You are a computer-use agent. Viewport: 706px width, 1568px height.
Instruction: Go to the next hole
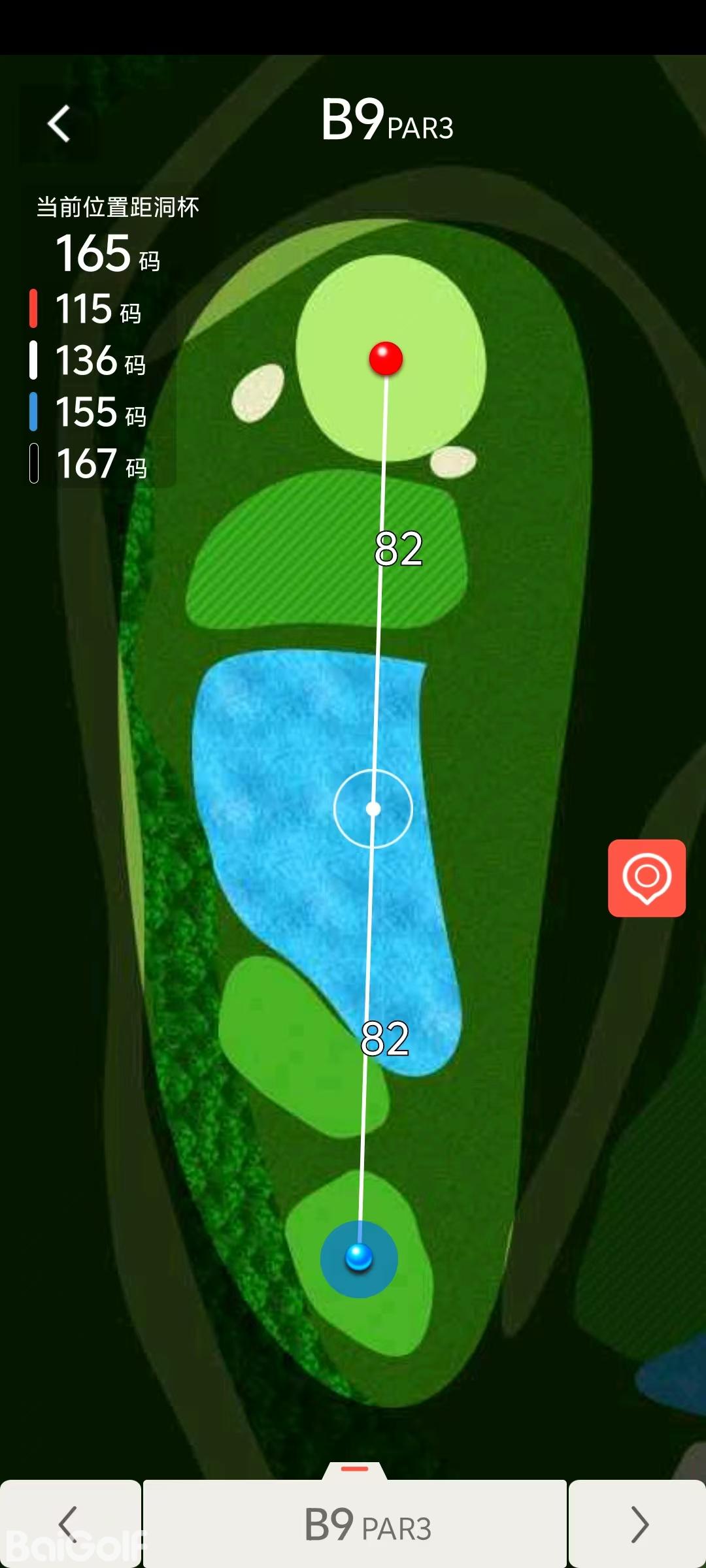tap(638, 1524)
